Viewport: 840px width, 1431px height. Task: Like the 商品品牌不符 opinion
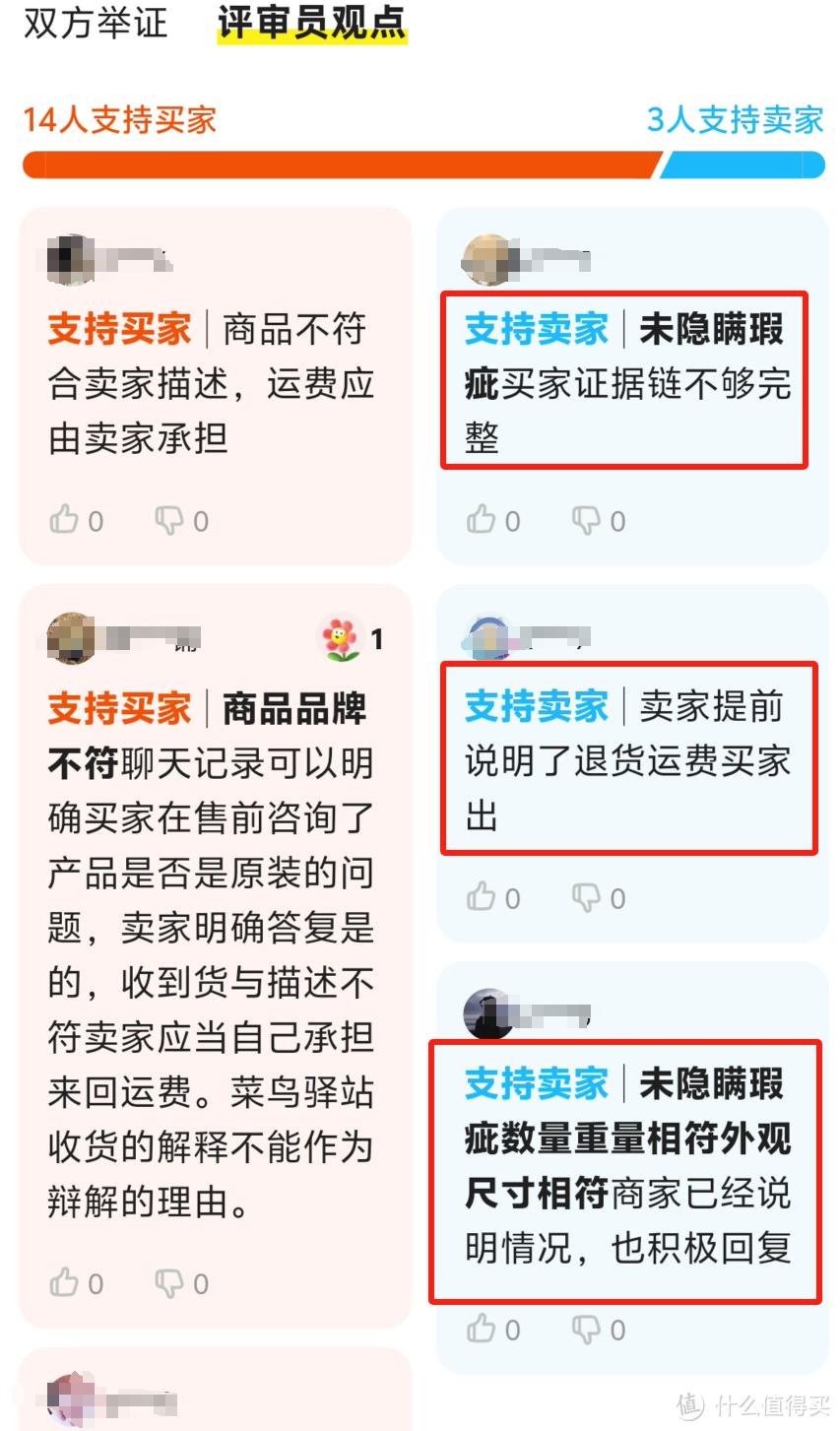(65, 1283)
